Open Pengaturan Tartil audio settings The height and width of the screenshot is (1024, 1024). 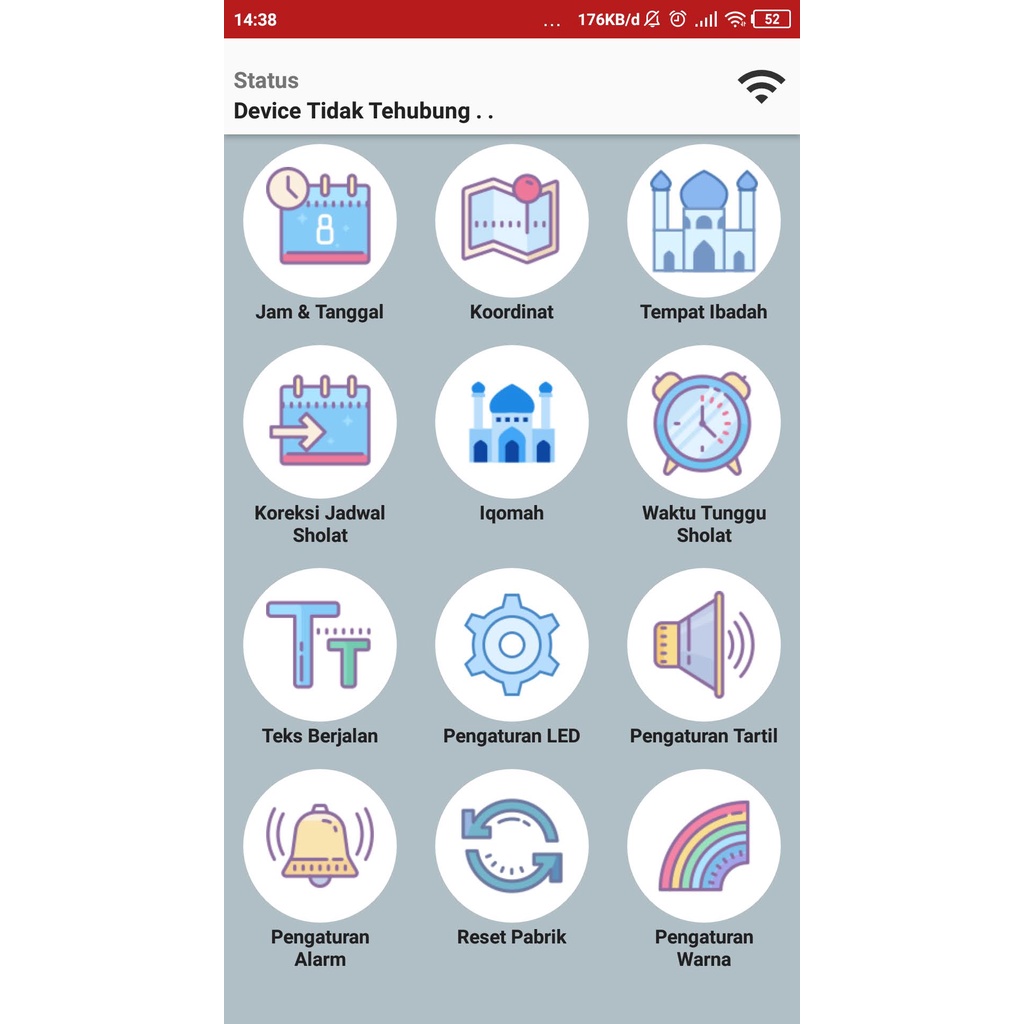point(704,645)
